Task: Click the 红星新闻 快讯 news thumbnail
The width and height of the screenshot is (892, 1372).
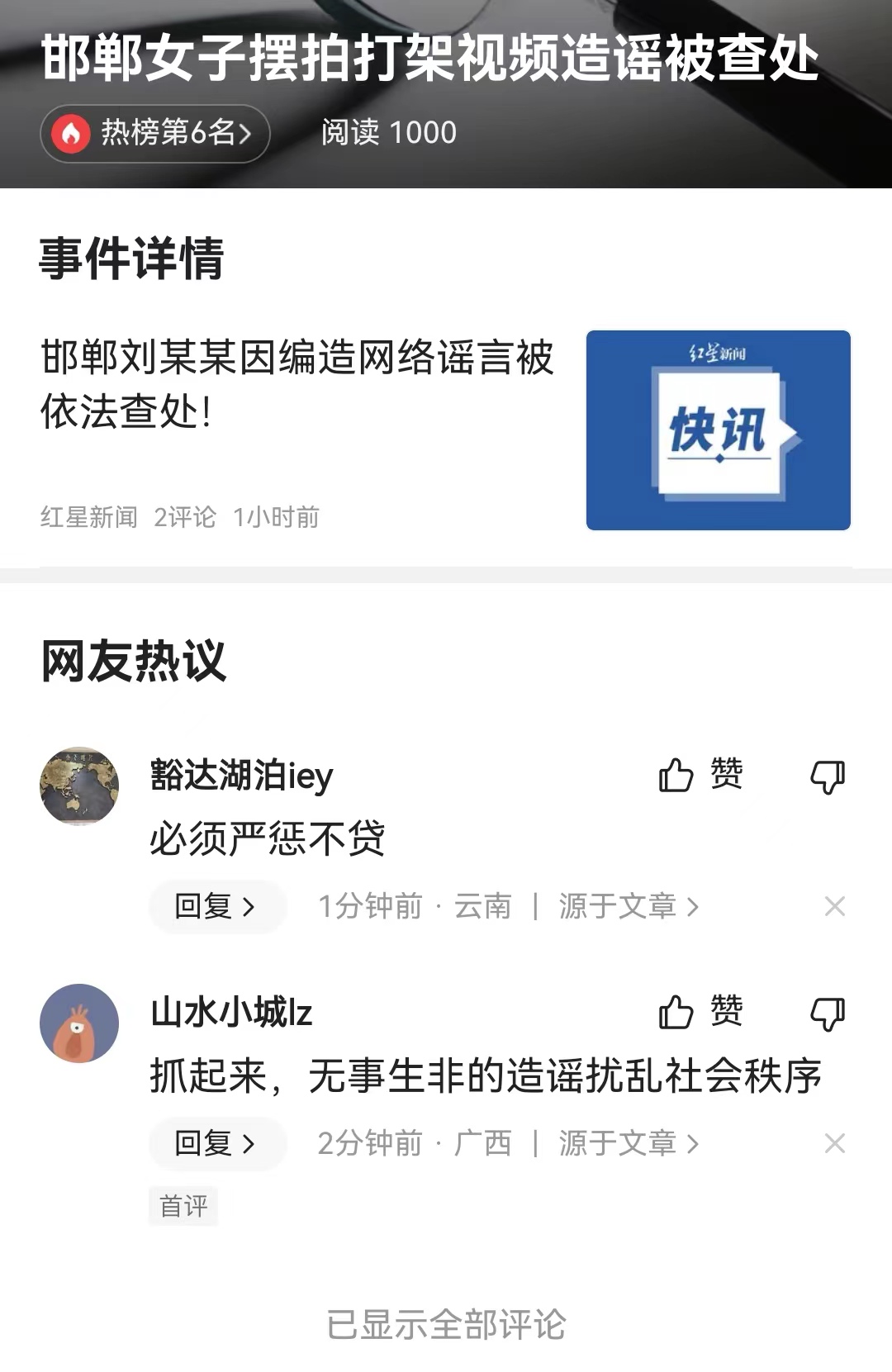Action: point(717,428)
